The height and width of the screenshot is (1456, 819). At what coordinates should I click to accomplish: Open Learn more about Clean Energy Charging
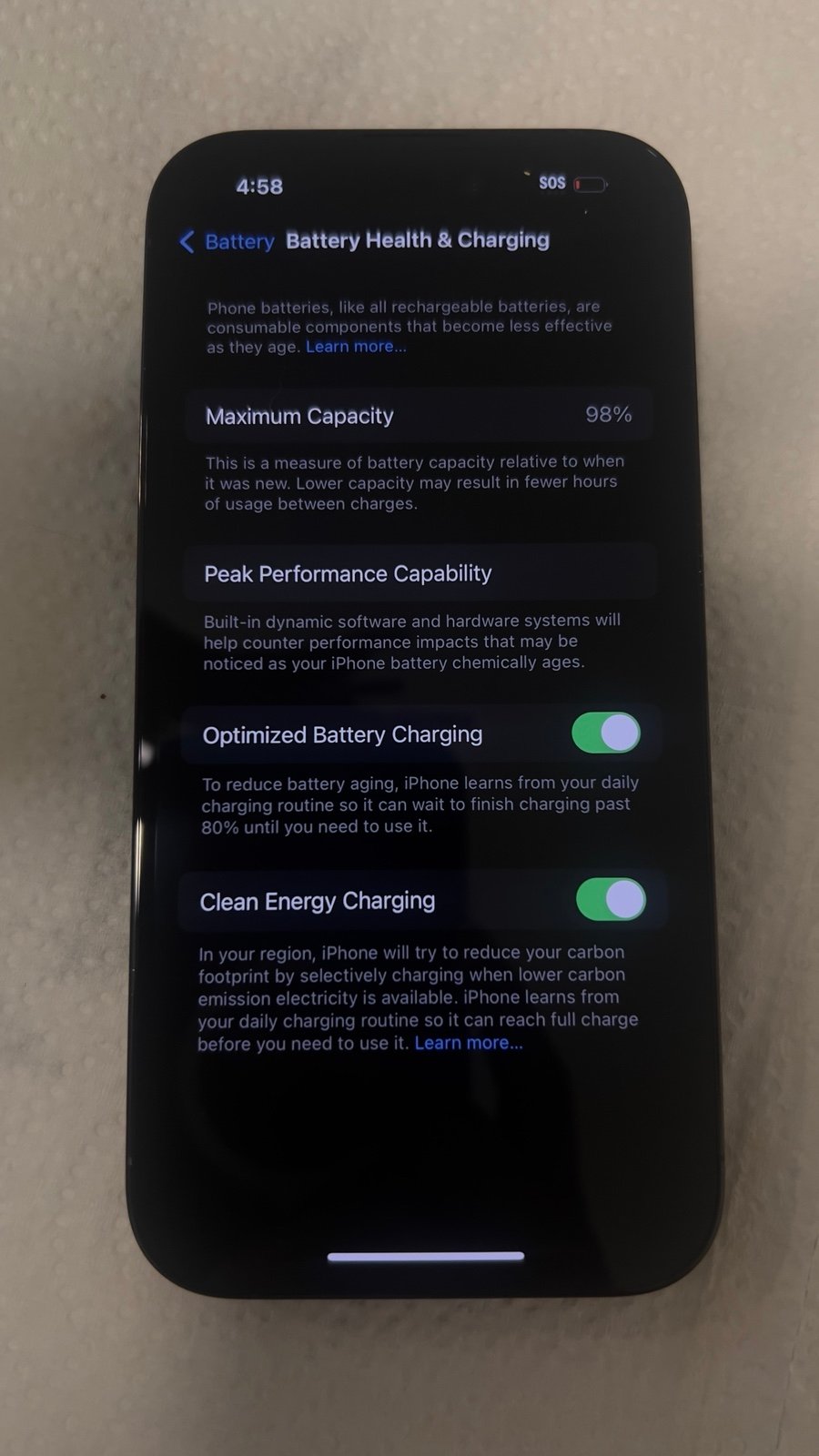[x=468, y=1043]
